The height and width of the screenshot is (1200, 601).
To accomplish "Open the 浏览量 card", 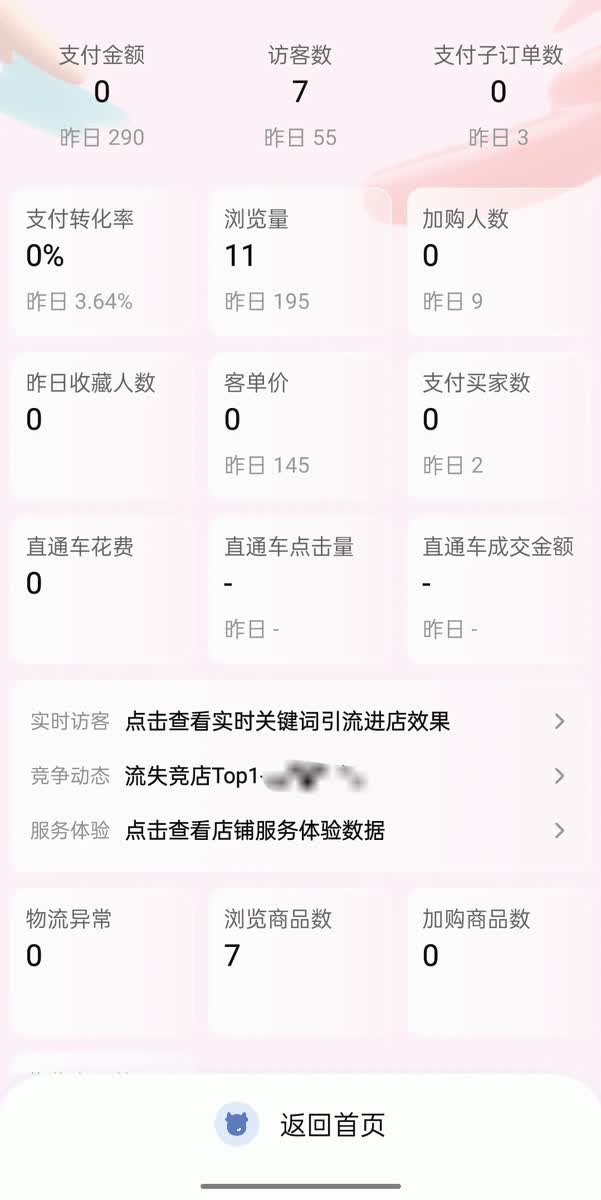I will 300,260.
